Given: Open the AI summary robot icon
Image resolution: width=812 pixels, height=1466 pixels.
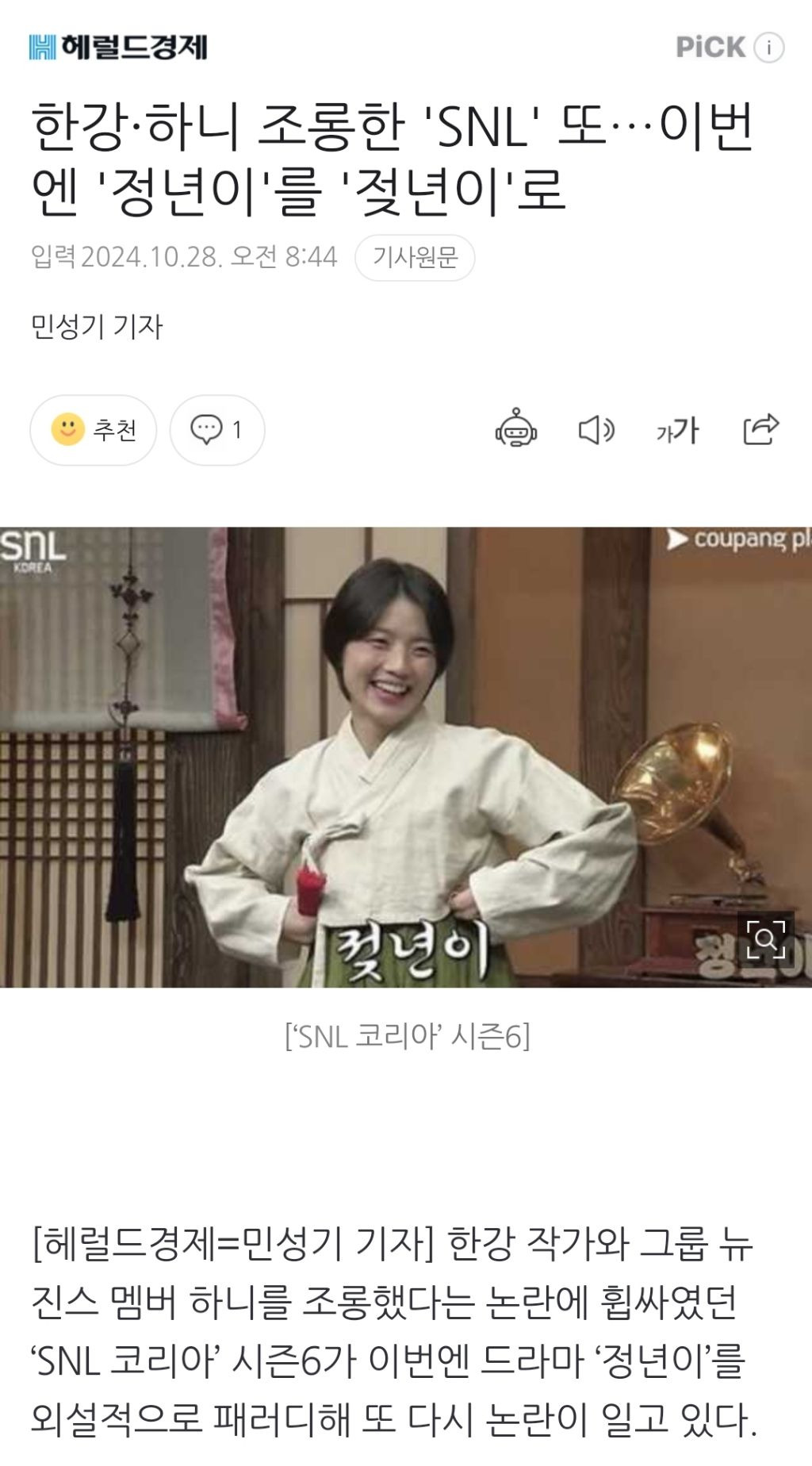Looking at the screenshot, I should [x=516, y=429].
